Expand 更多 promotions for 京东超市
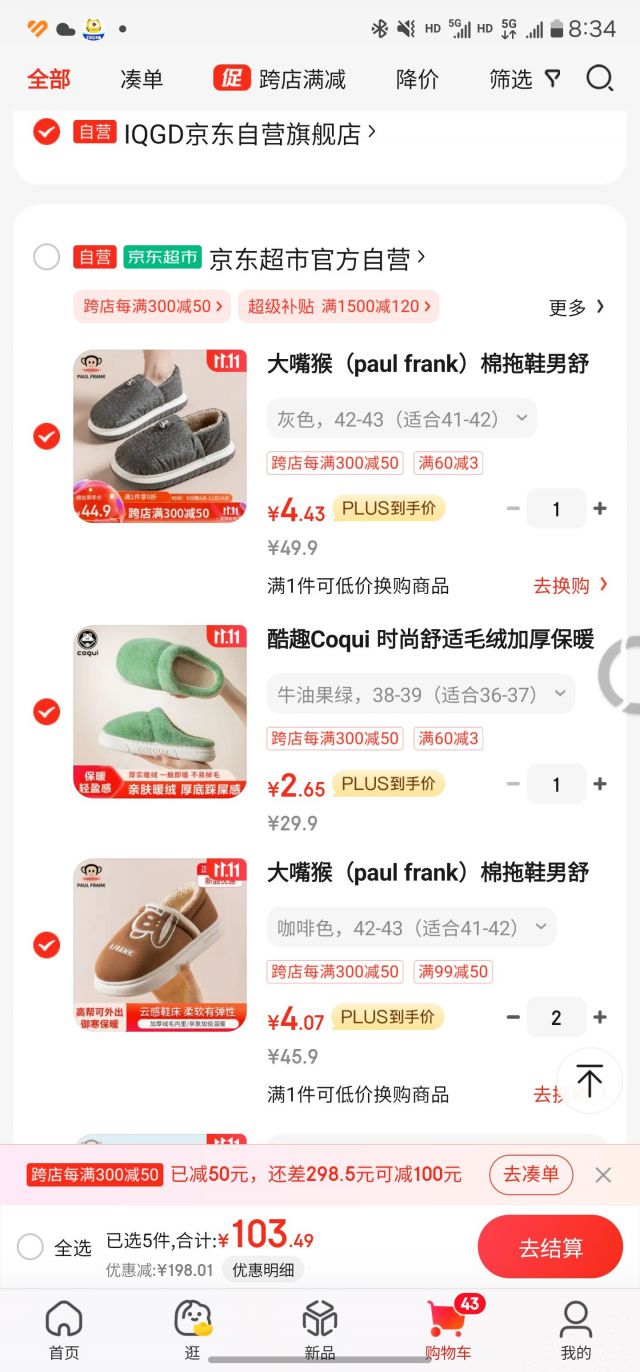Viewport: 640px width, 1372px height. pos(576,307)
